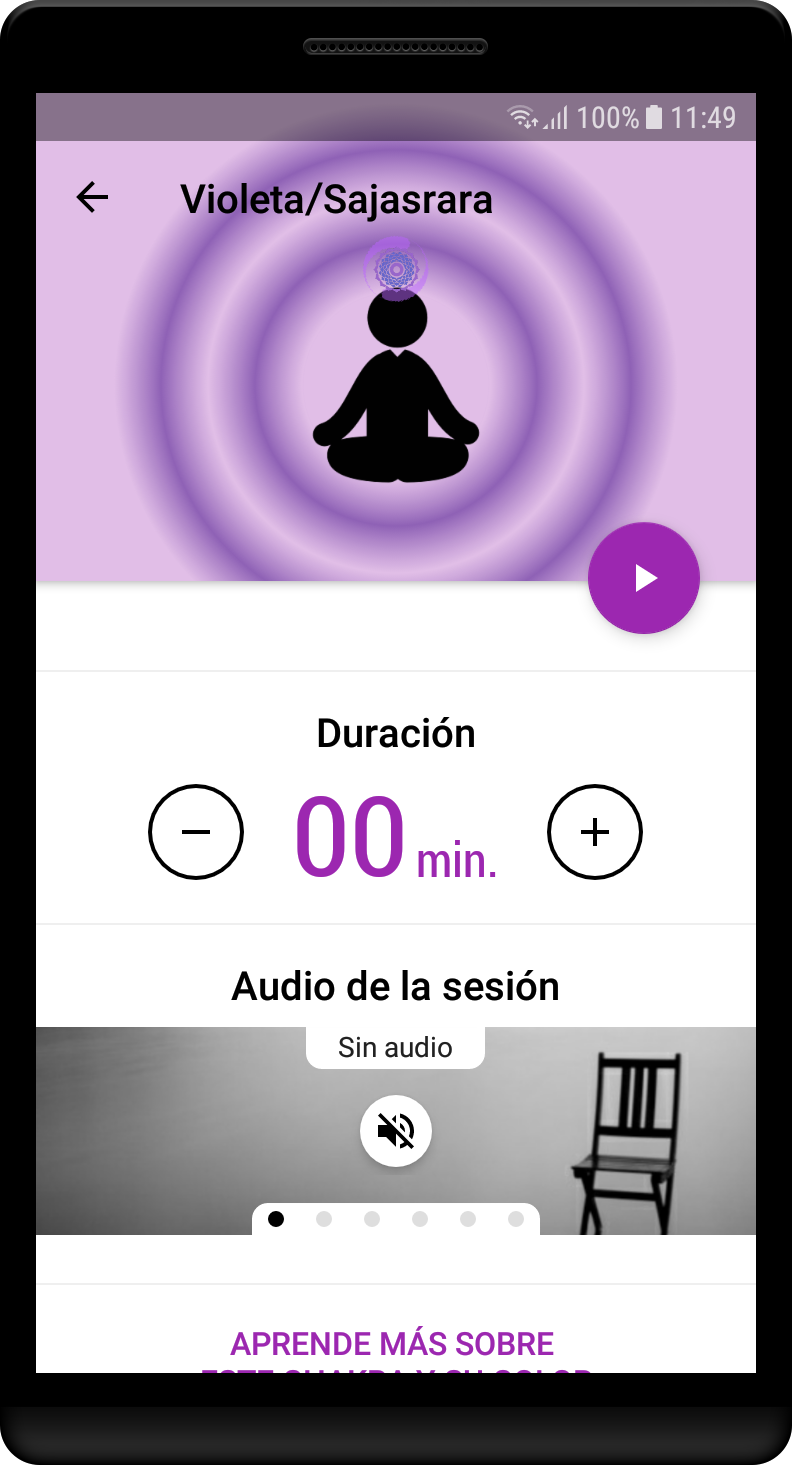Select the last pagination dot
The image size is (792, 1465).
click(515, 1219)
